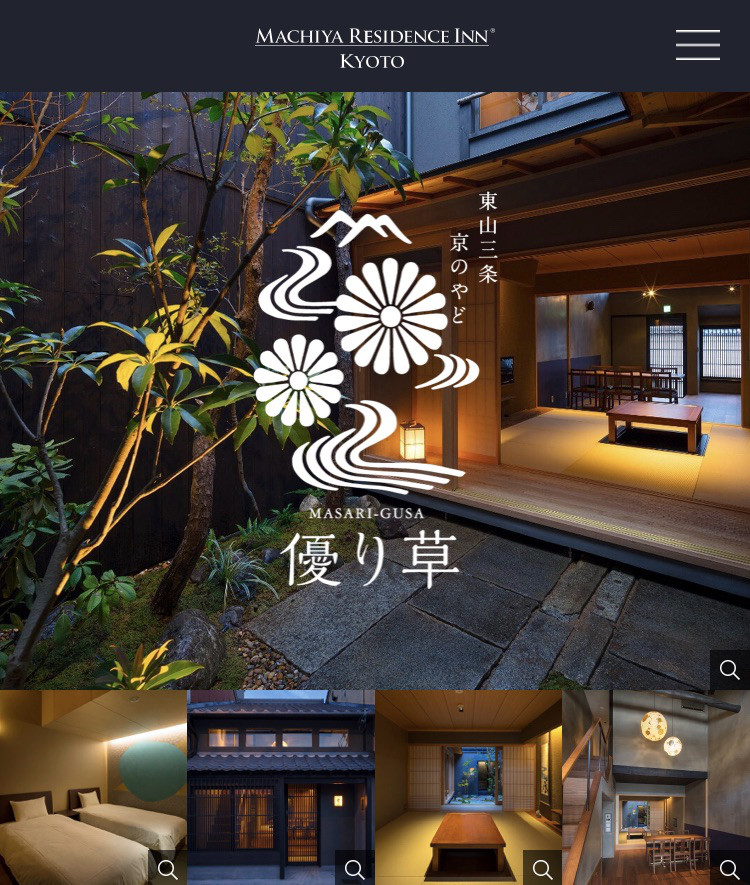750x885 pixels.
Task: Zoom the twin bedroom thumbnail
Action: pyautogui.click(x=167, y=868)
